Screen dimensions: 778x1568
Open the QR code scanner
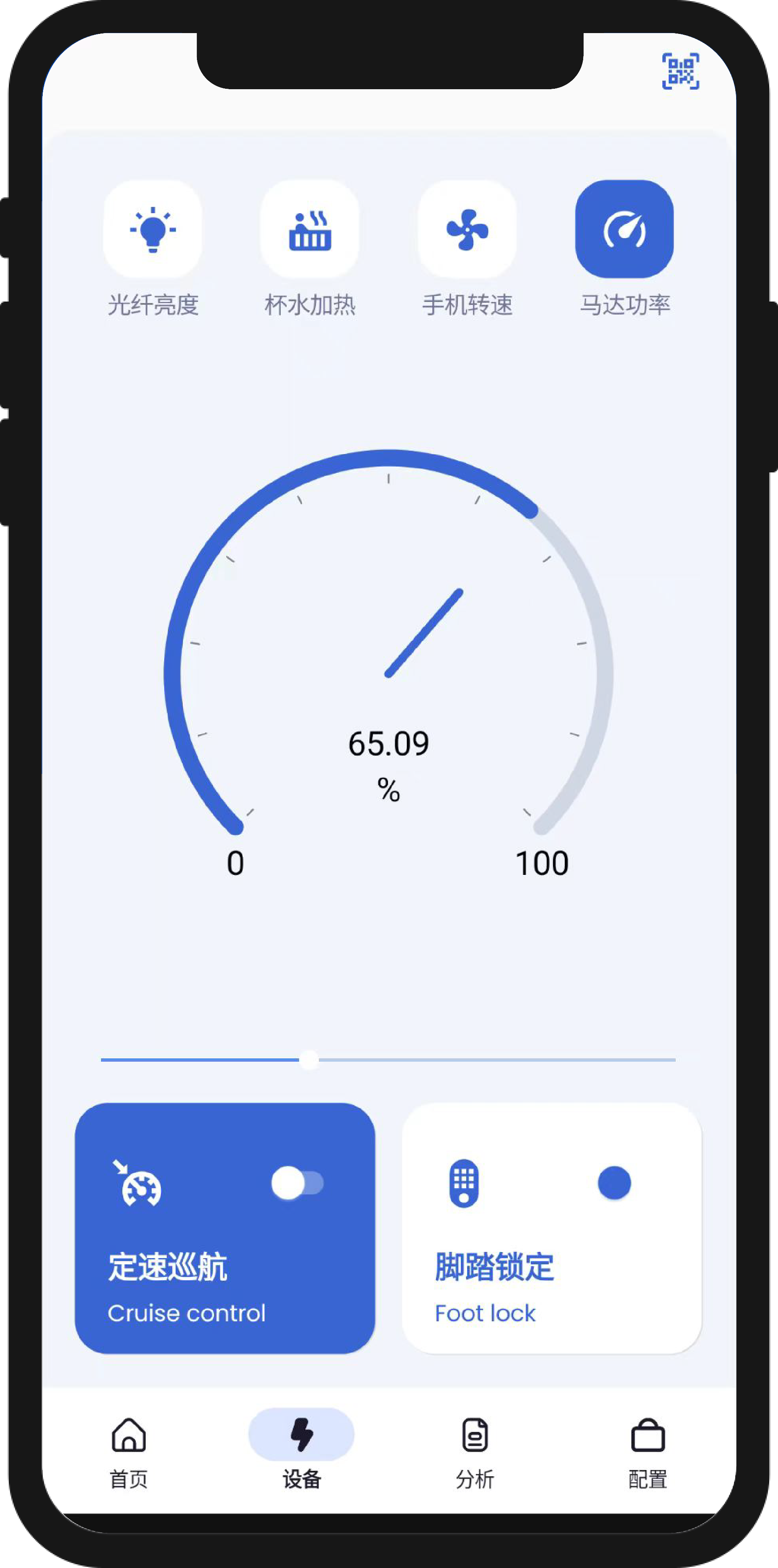pyautogui.click(x=681, y=71)
